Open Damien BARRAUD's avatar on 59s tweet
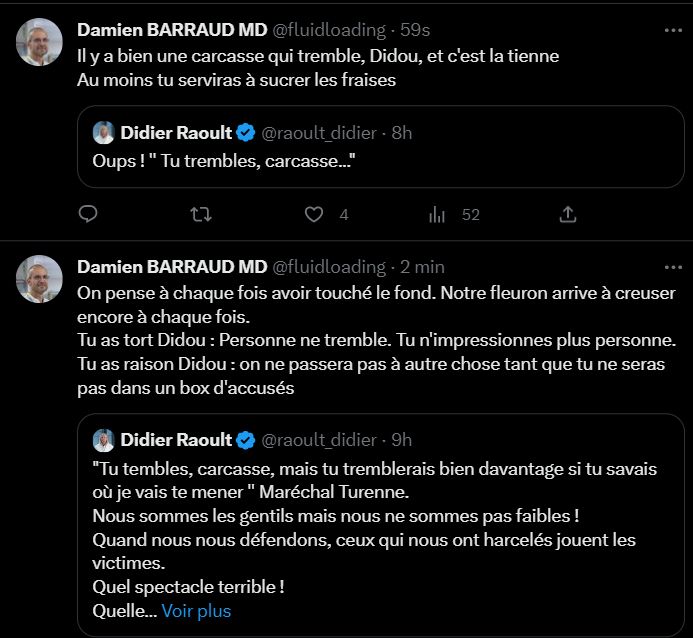The height and width of the screenshot is (638, 693). [x=40, y=42]
